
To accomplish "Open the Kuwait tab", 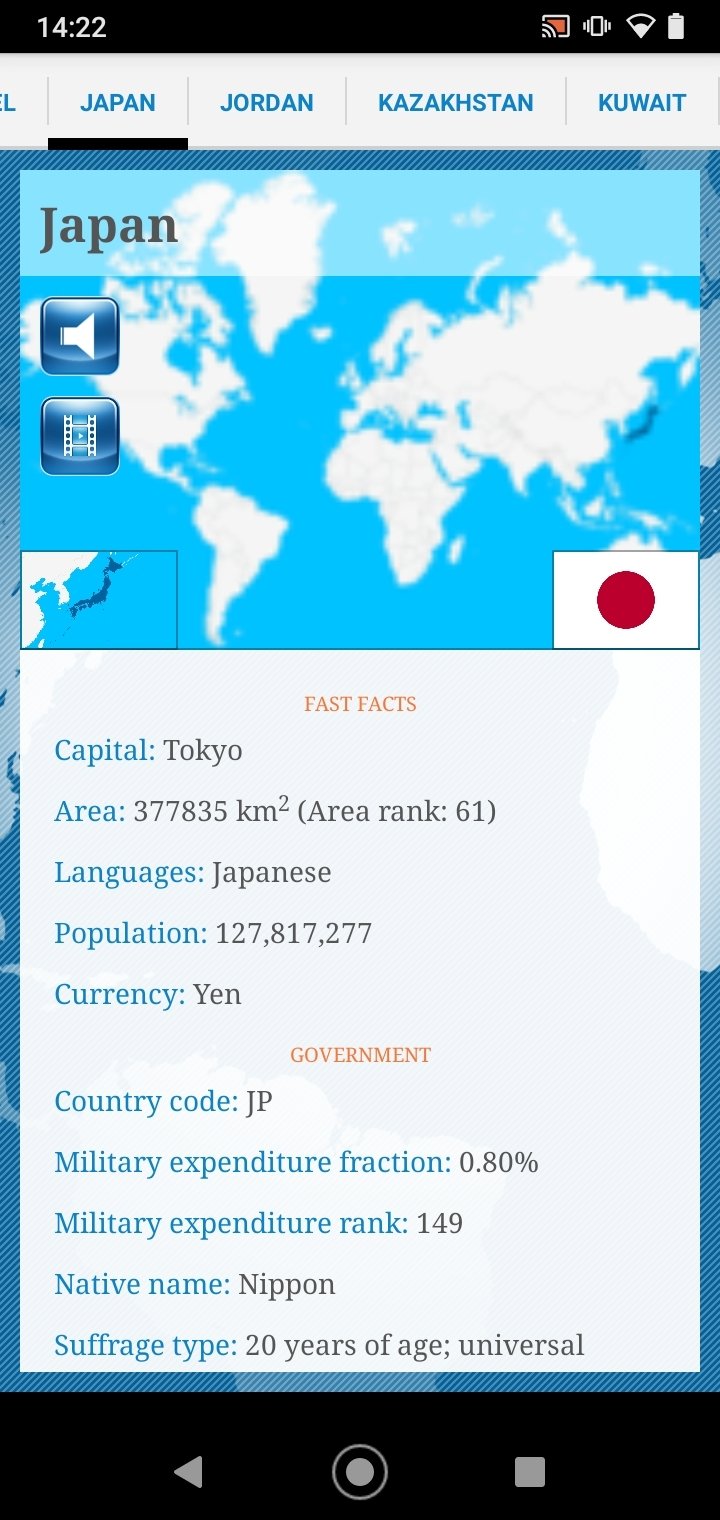I will (x=642, y=103).
